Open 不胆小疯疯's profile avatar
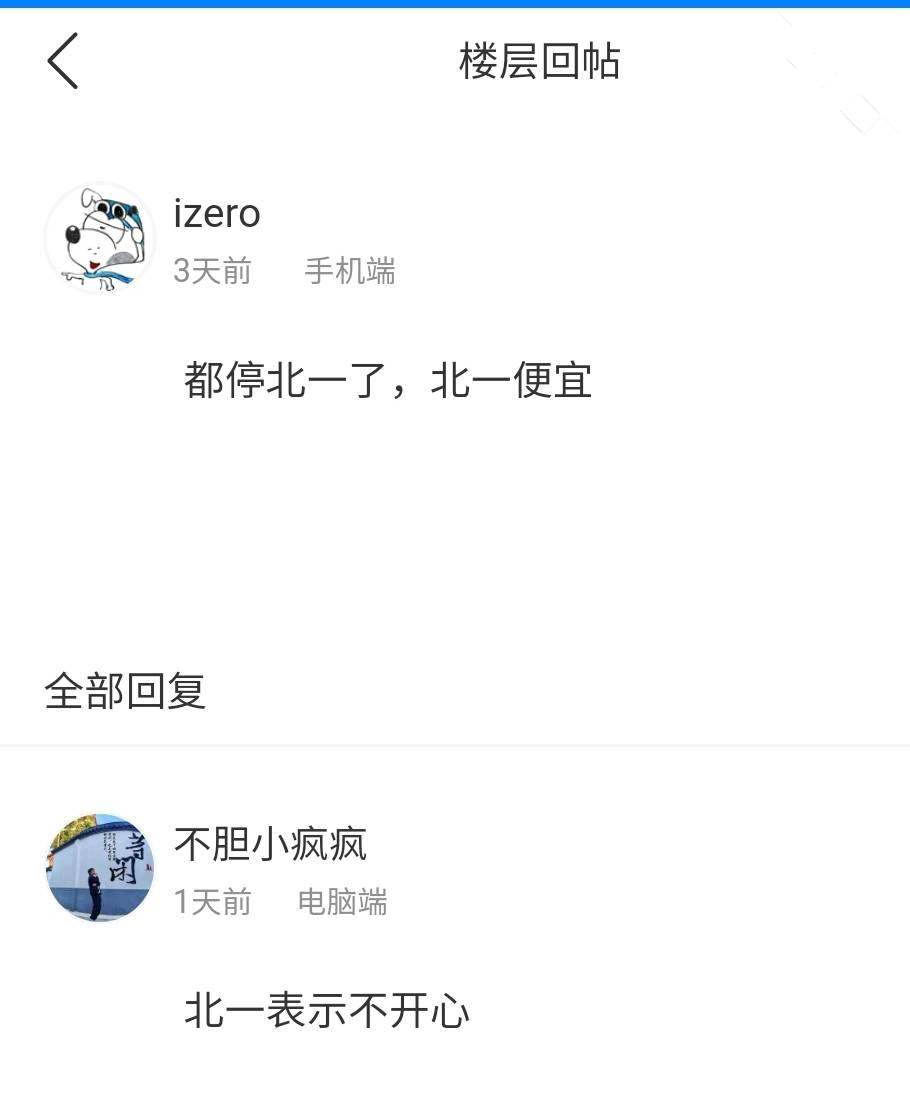Image resolution: width=910 pixels, height=1108 pixels. pyautogui.click(x=100, y=866)
